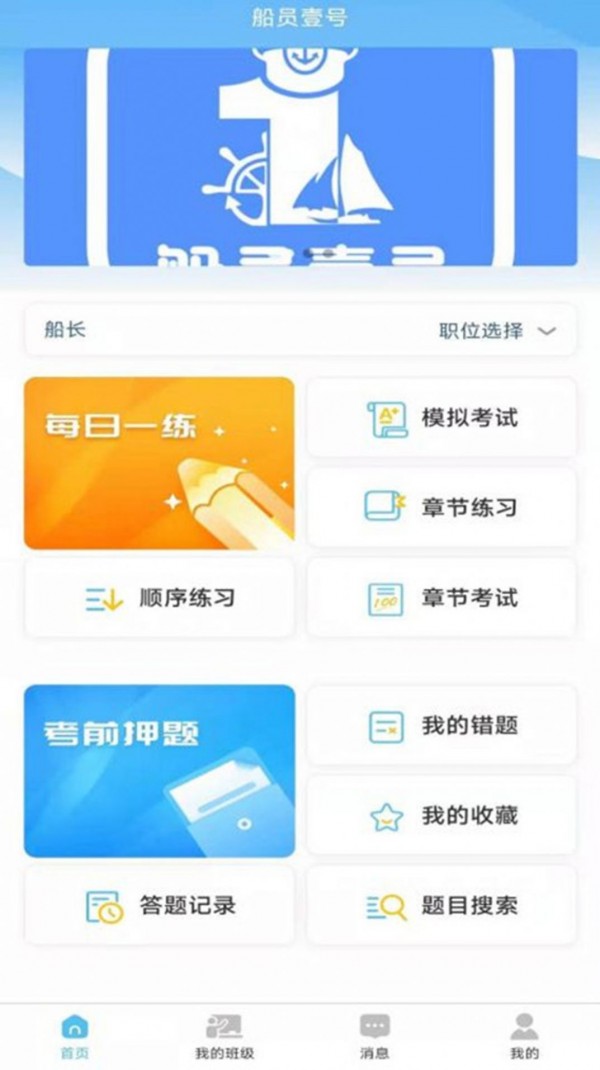
Task: Start 模拟考试
Action: tap(442, 417)
